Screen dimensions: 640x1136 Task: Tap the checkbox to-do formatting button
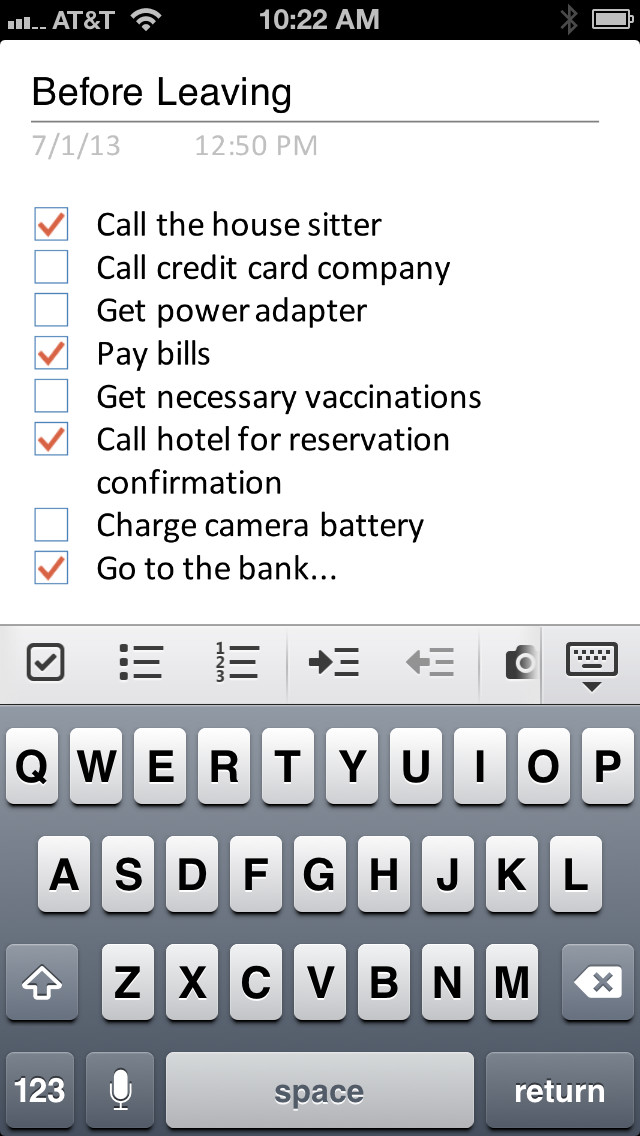pyautogui.click(x=46, y=662)
